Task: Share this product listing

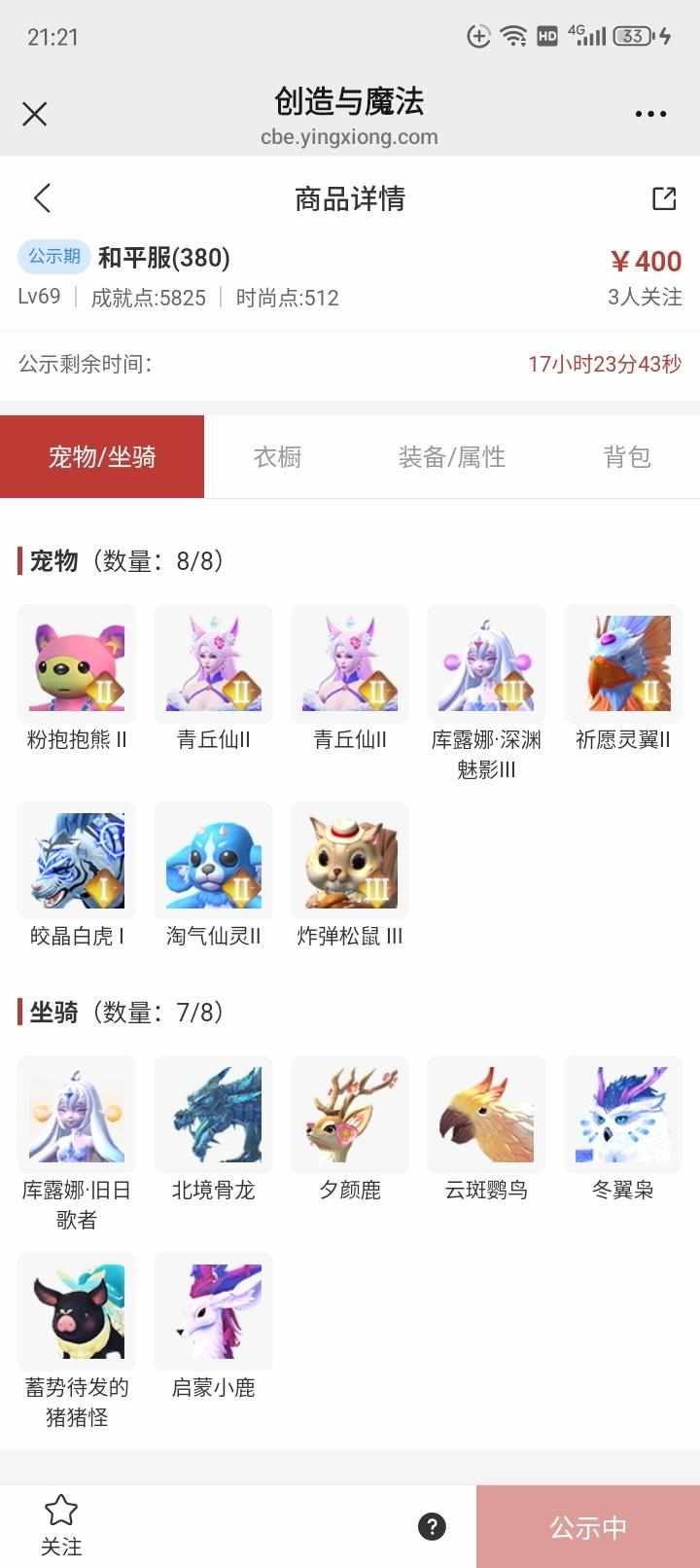Action: click(x=664, y=198)
